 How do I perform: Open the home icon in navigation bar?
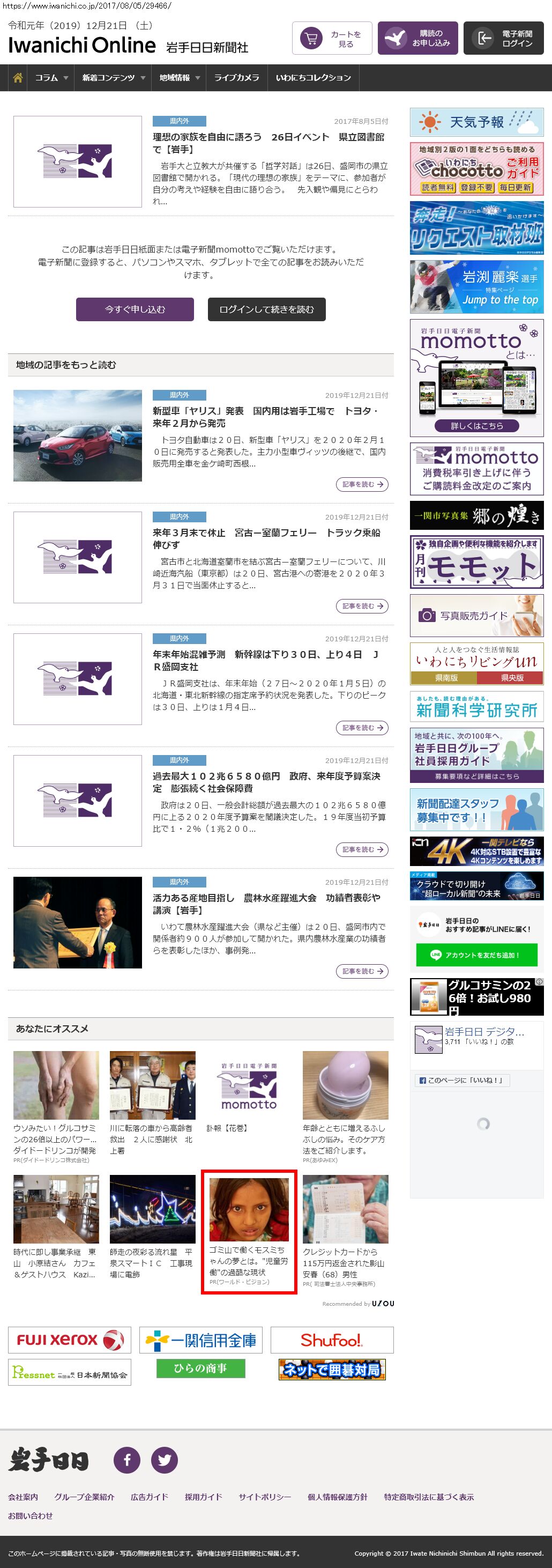click(x=18, y=77)
